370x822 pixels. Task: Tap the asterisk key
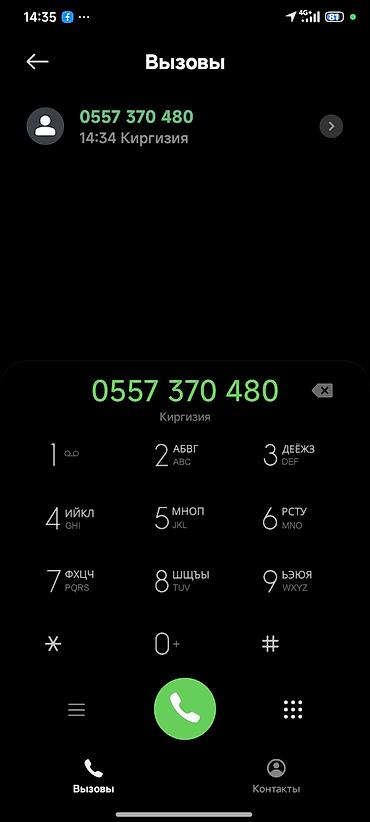pos(53,644)
